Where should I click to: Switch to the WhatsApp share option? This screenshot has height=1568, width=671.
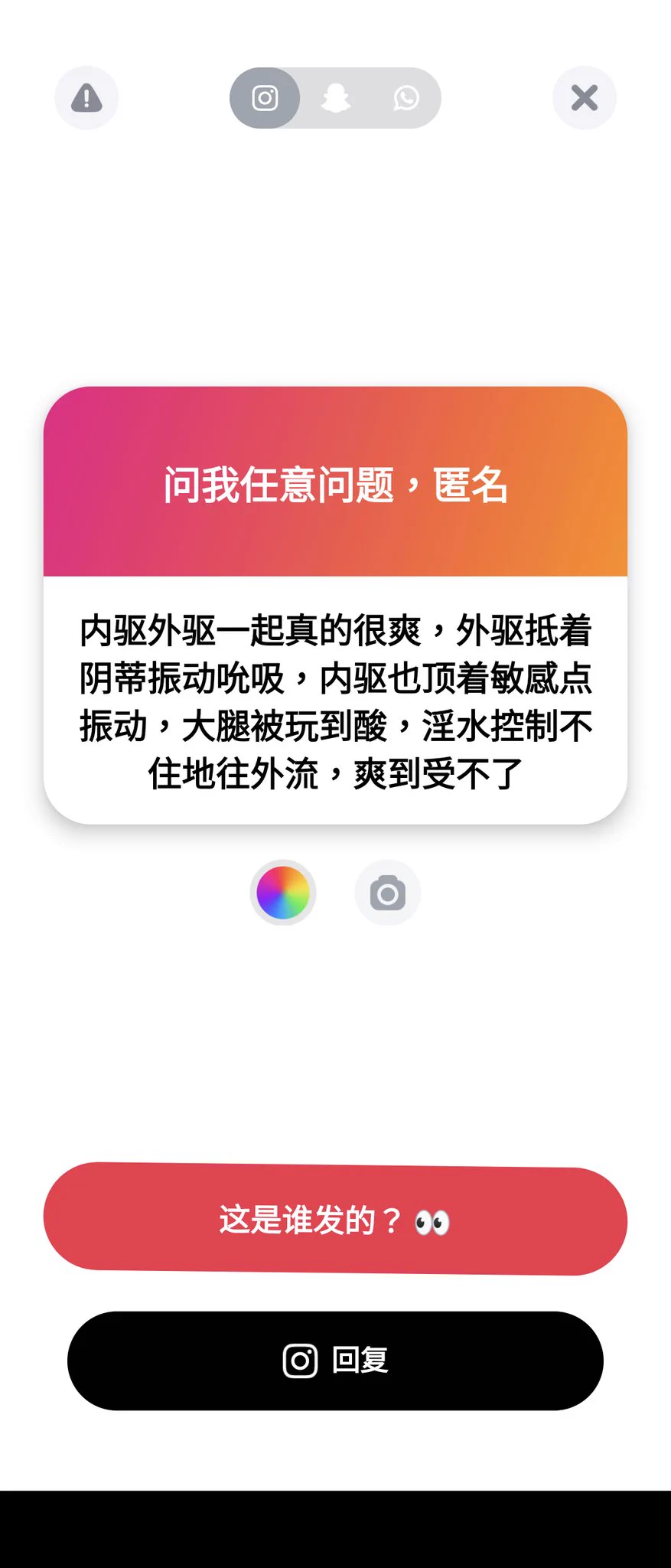(406, 98)
